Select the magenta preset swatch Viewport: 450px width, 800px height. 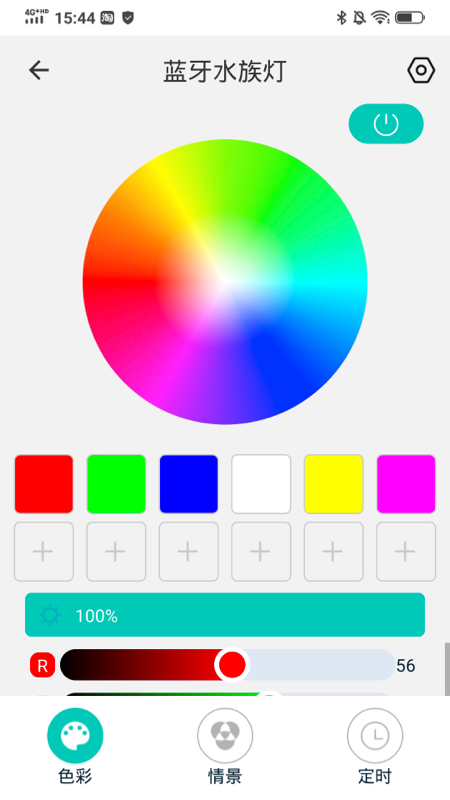coord(406,484)
